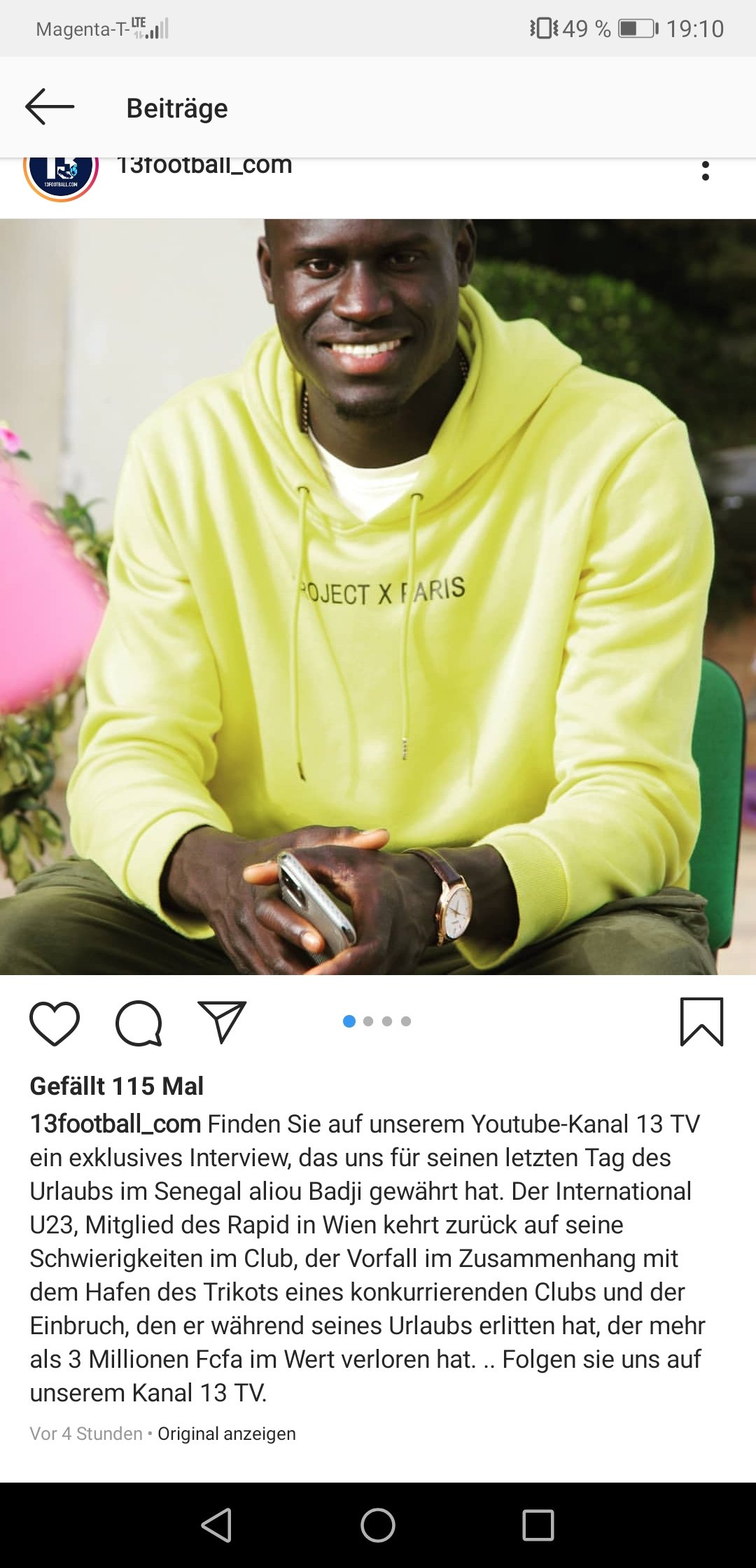Open the post's three-dot options menu
Screen dimensions: 756x1568
click(x=705, y=171)
